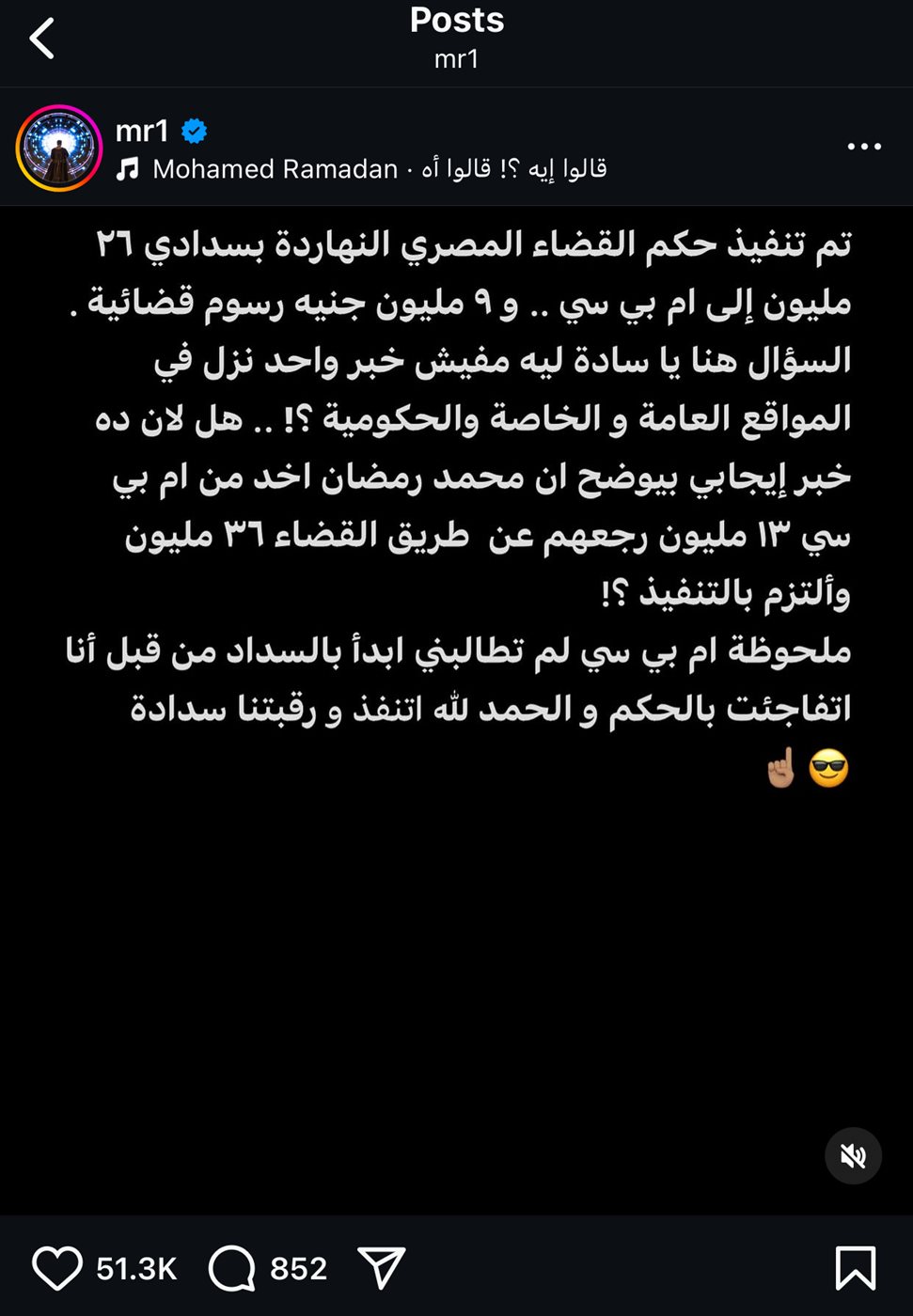Open the post's three-dot options menu
The height and width of the screenshot is (1316, 913).
863,147
